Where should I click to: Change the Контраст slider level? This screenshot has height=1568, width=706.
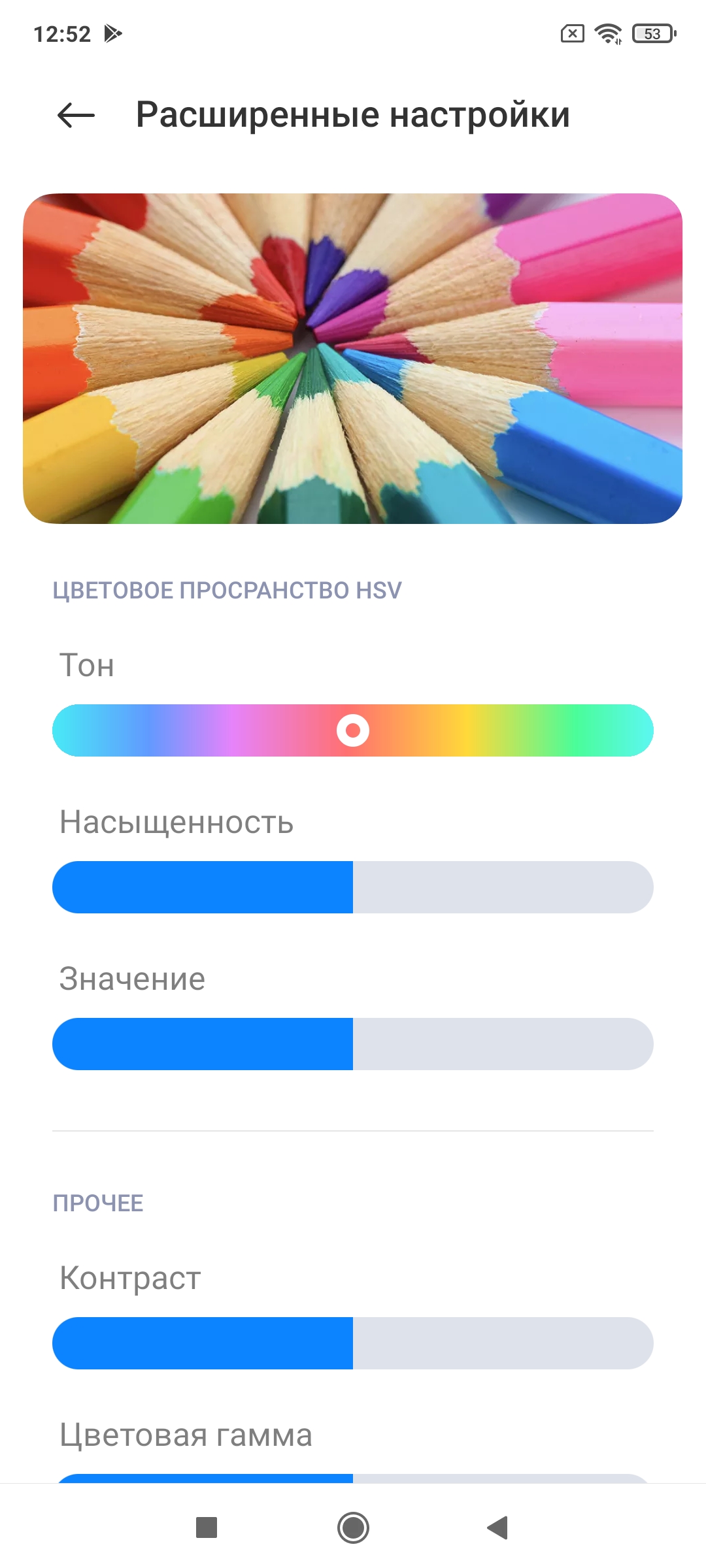(353, 1343)
